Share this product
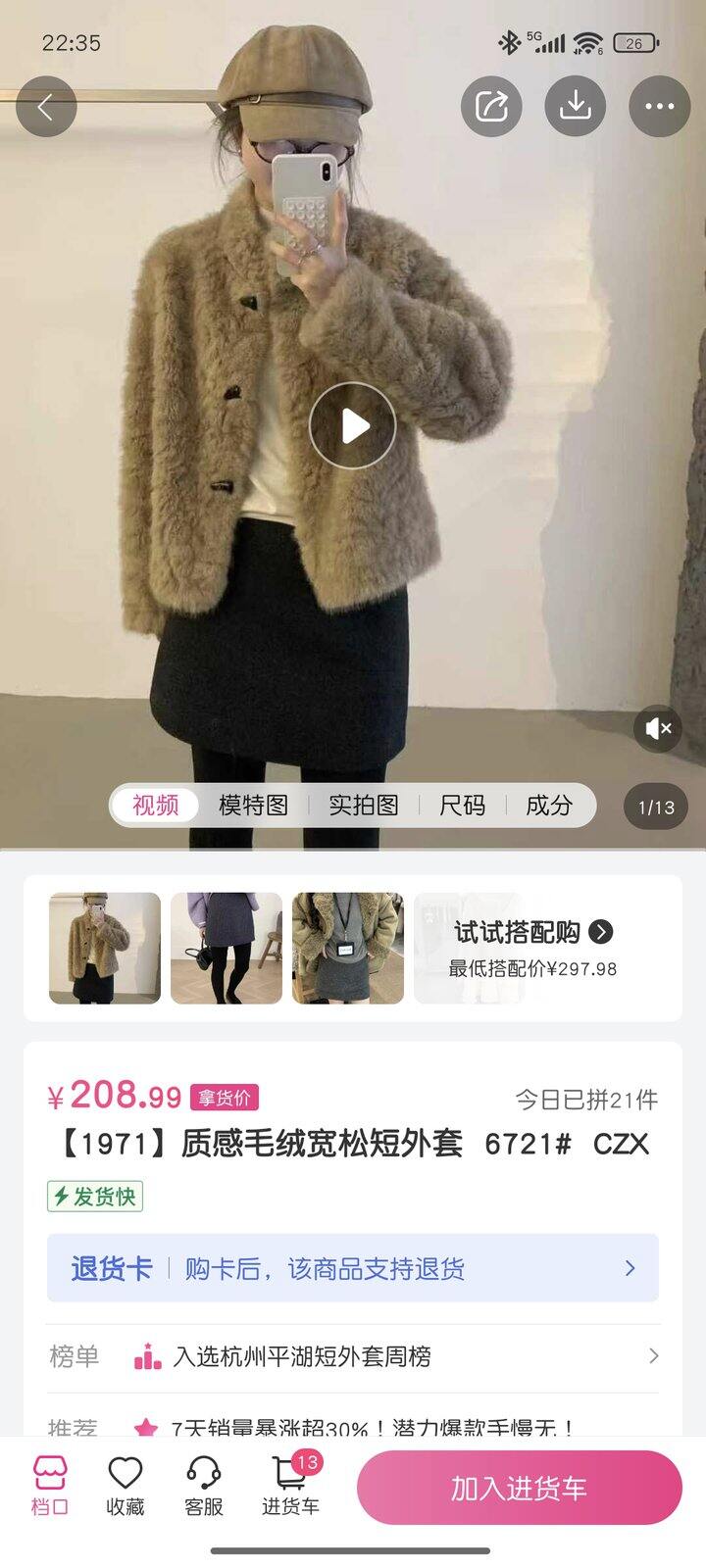706x1568 pixels. [491, 106]
